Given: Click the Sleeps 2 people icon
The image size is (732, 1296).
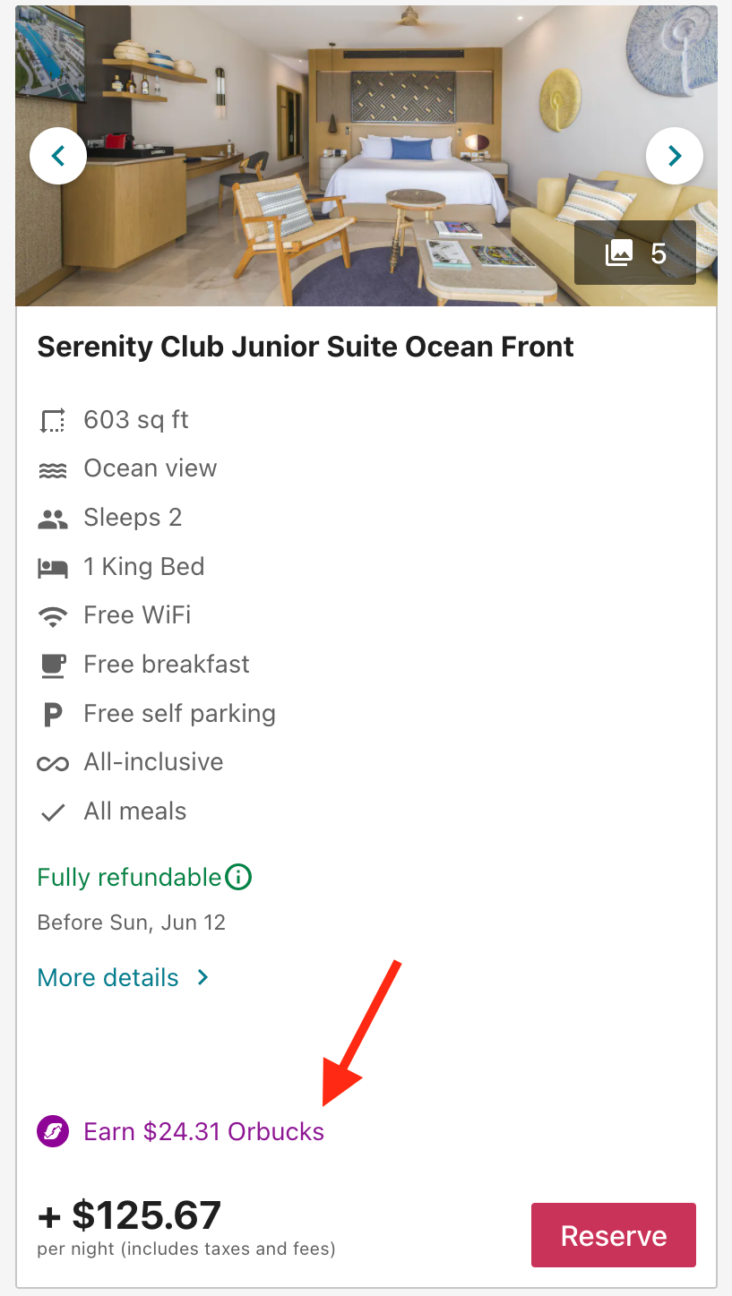Looking at the screenshot, I should 52,517.
